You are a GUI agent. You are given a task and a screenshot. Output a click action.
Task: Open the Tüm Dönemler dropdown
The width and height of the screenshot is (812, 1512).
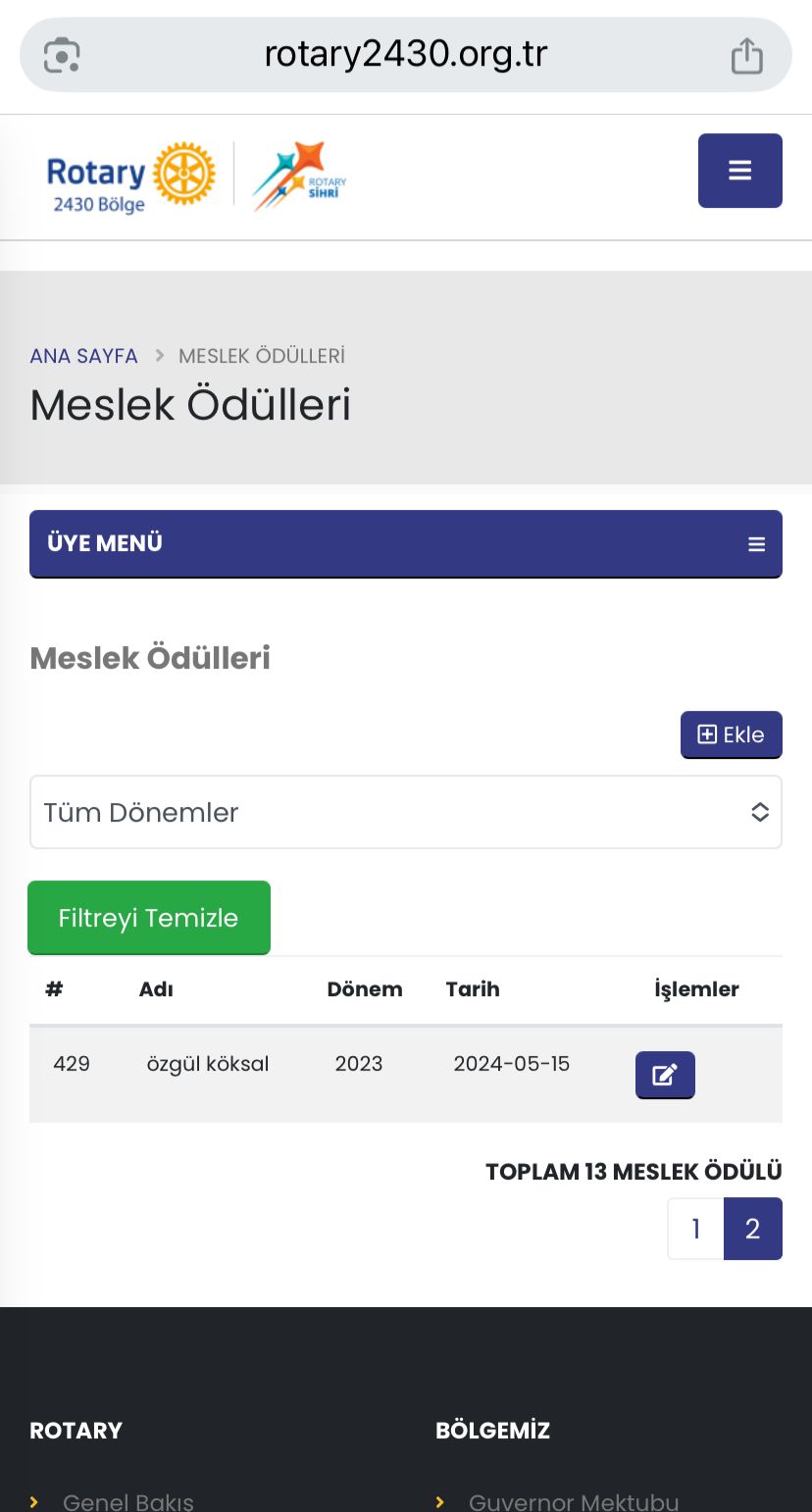[406, 812]
